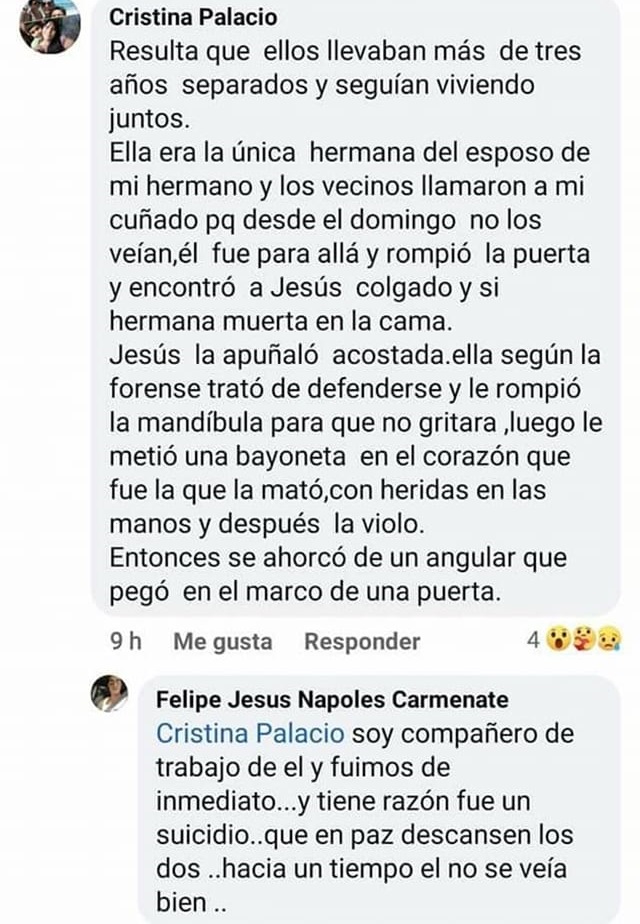Screen dimensions: 640x924
Task: Open Cristina Palacio's profile picture
Action: pyautogui.click(x=48, y=24)
